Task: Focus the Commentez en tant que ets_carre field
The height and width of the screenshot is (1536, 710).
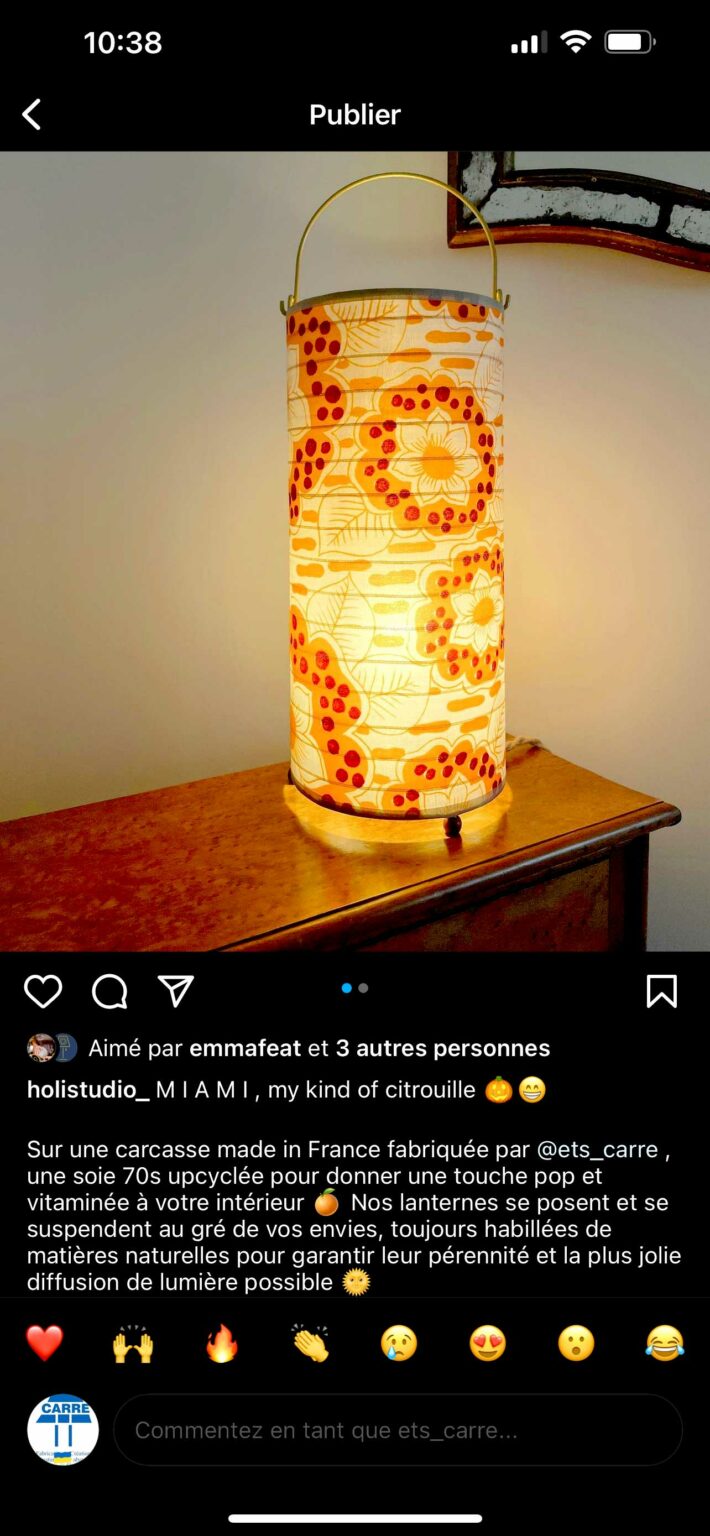Action: 398,1430
